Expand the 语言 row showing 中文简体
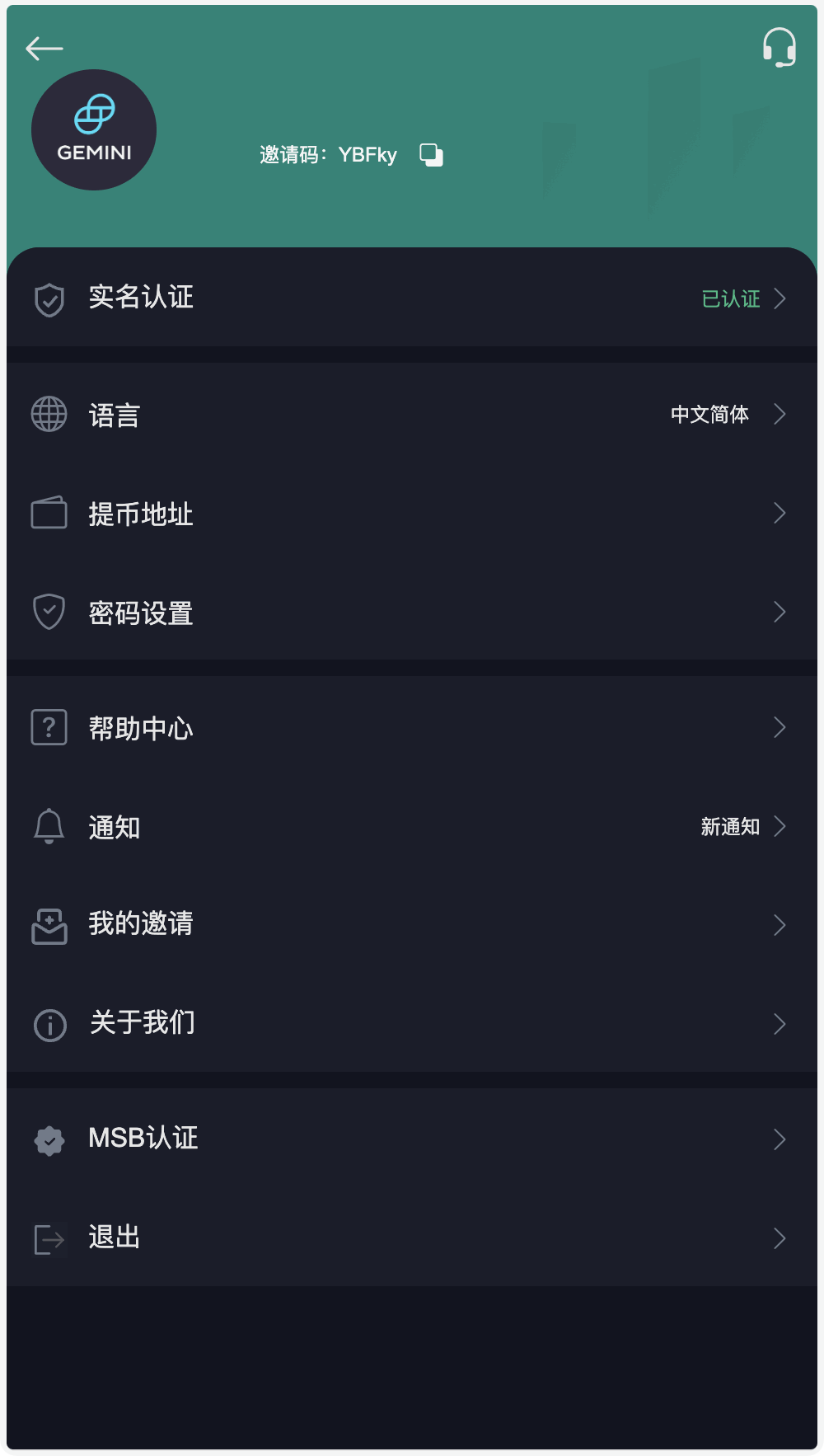 pyautogui.click(x=779, y=415)
